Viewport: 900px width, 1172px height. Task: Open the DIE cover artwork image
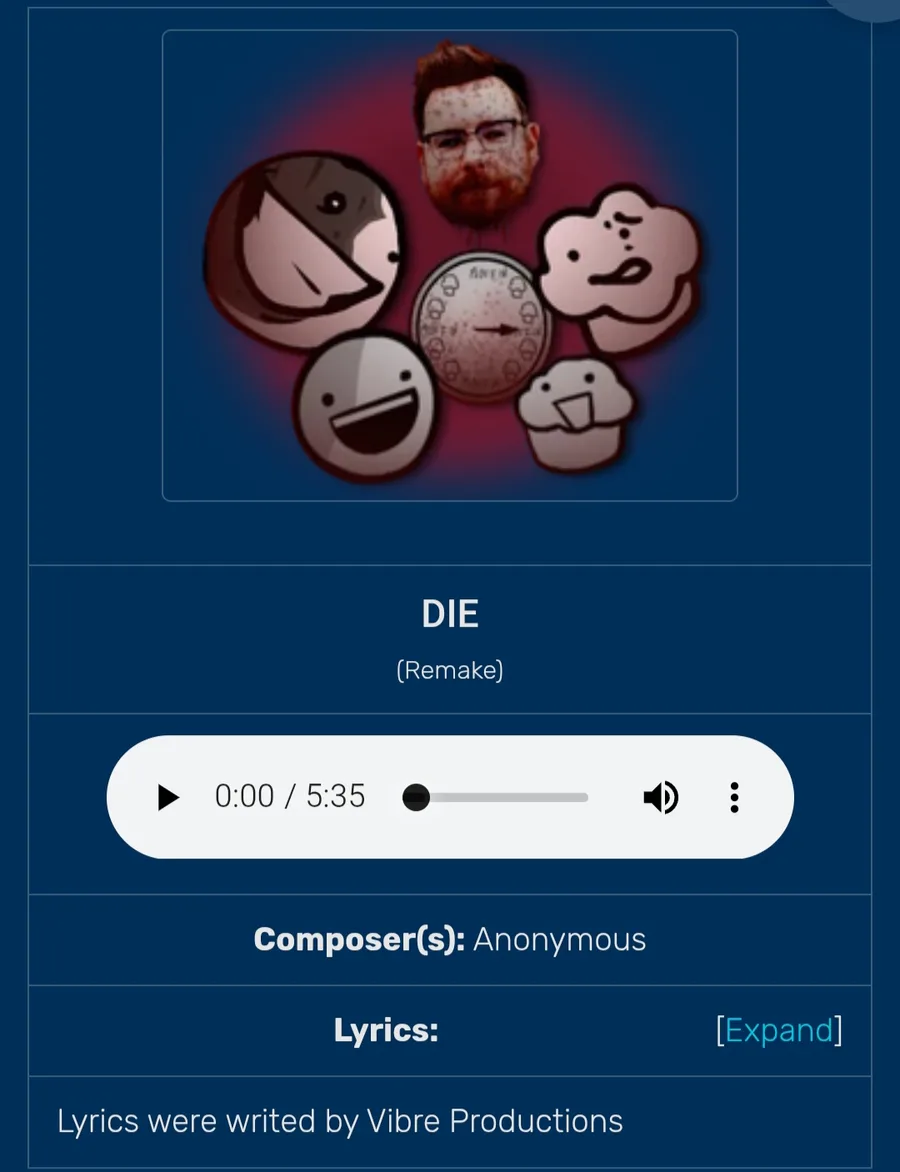coord(450,265)
